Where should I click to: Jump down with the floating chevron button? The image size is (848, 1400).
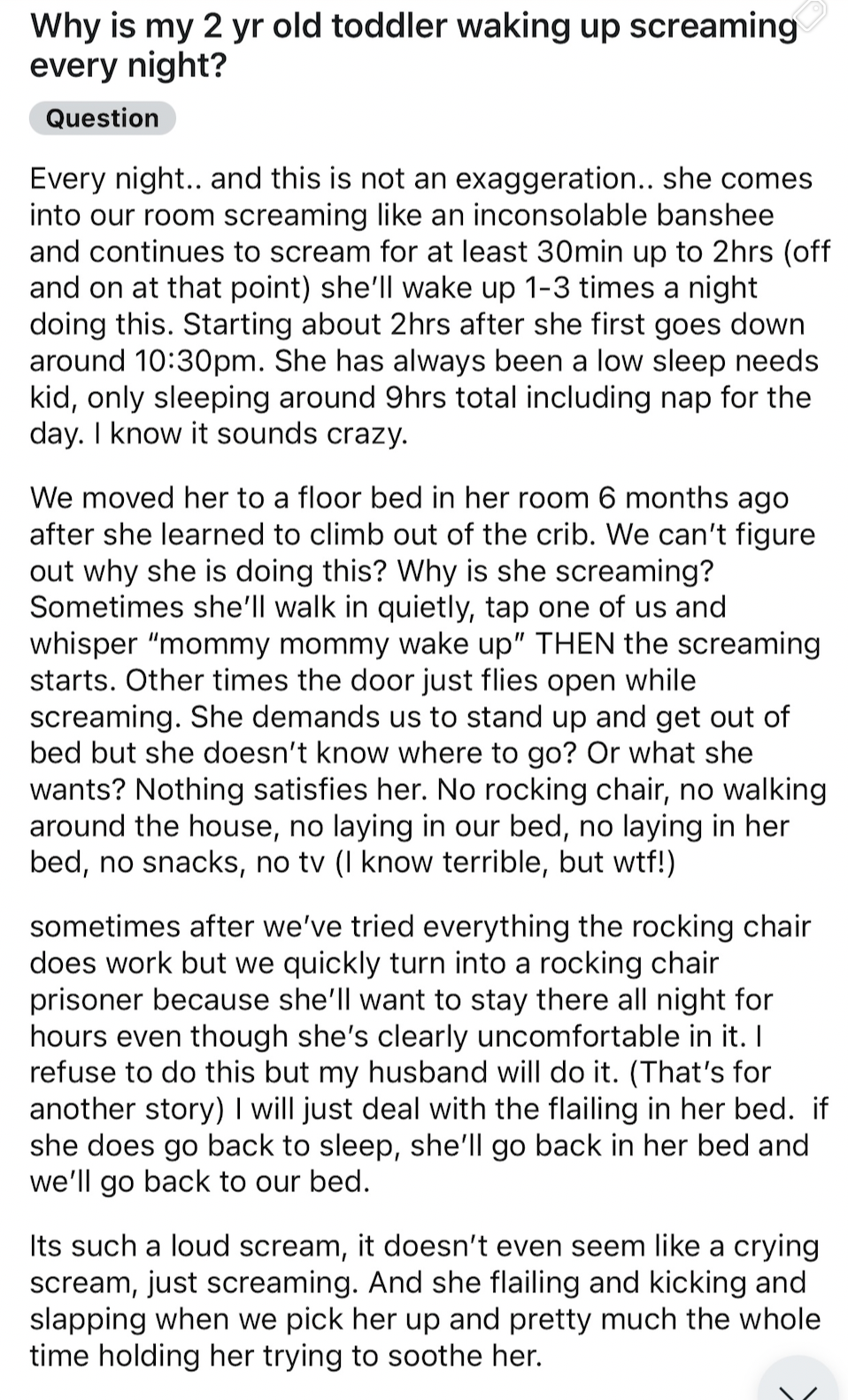point(798,1382)
